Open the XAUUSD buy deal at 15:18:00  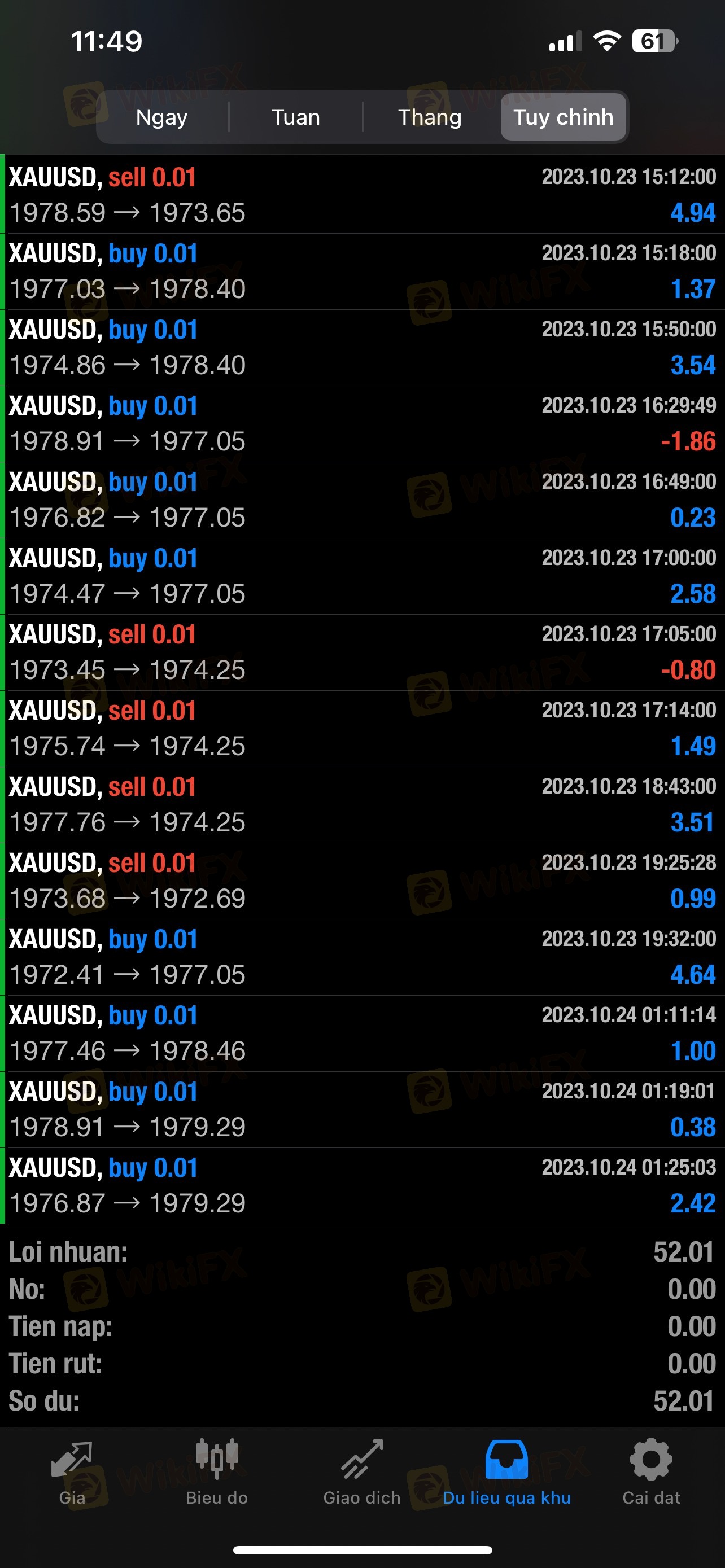point(362,271)
